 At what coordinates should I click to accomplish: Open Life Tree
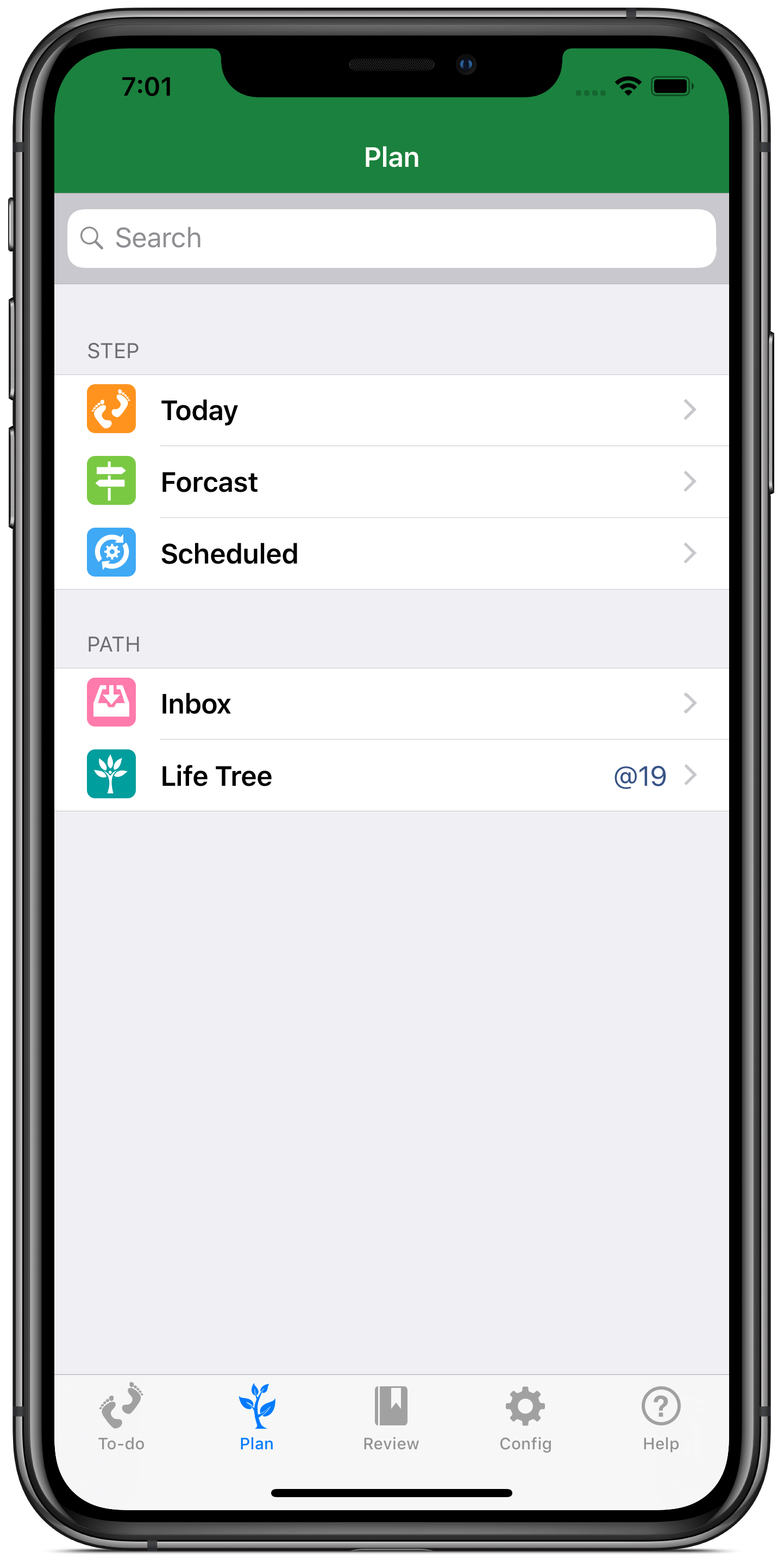click(x=392, y=775)
